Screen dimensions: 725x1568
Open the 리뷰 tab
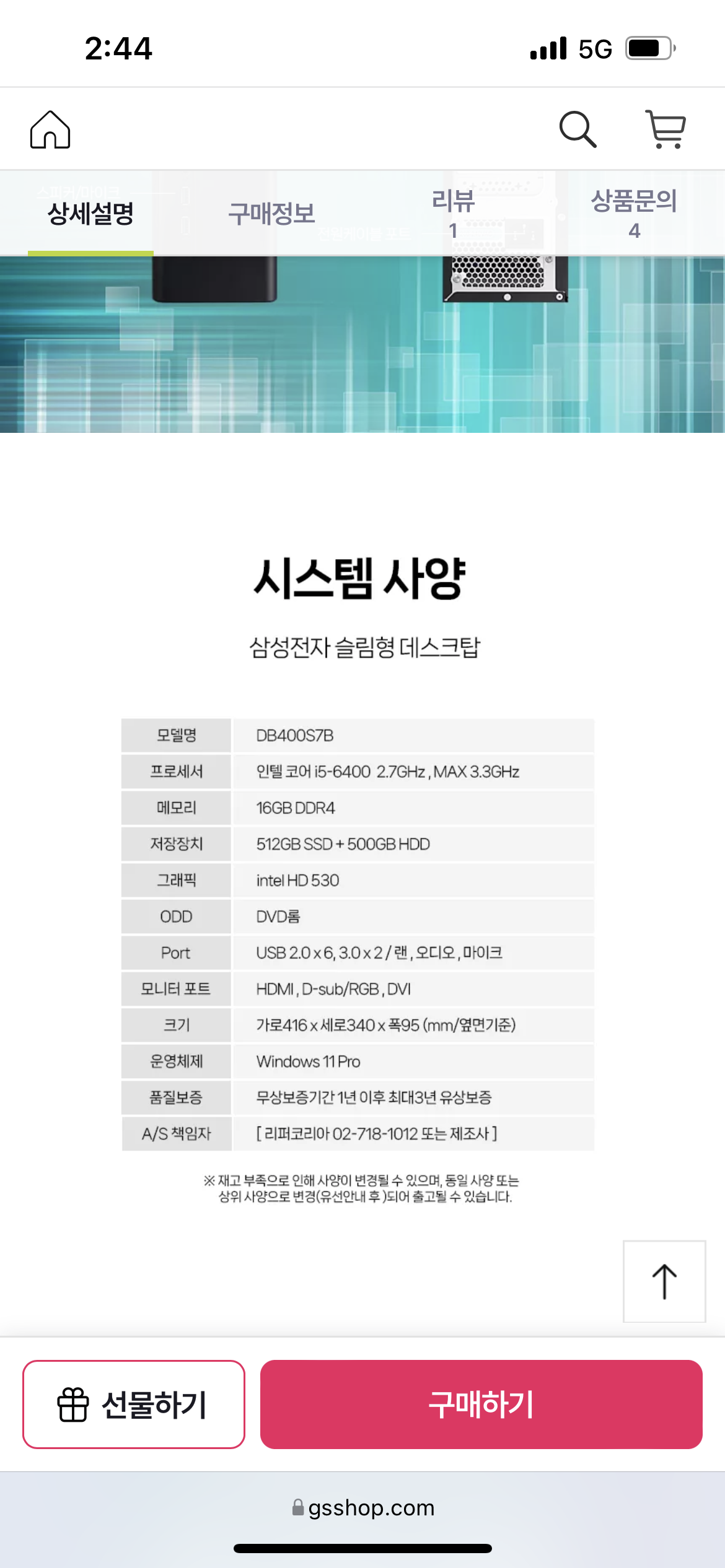point(453,214)
